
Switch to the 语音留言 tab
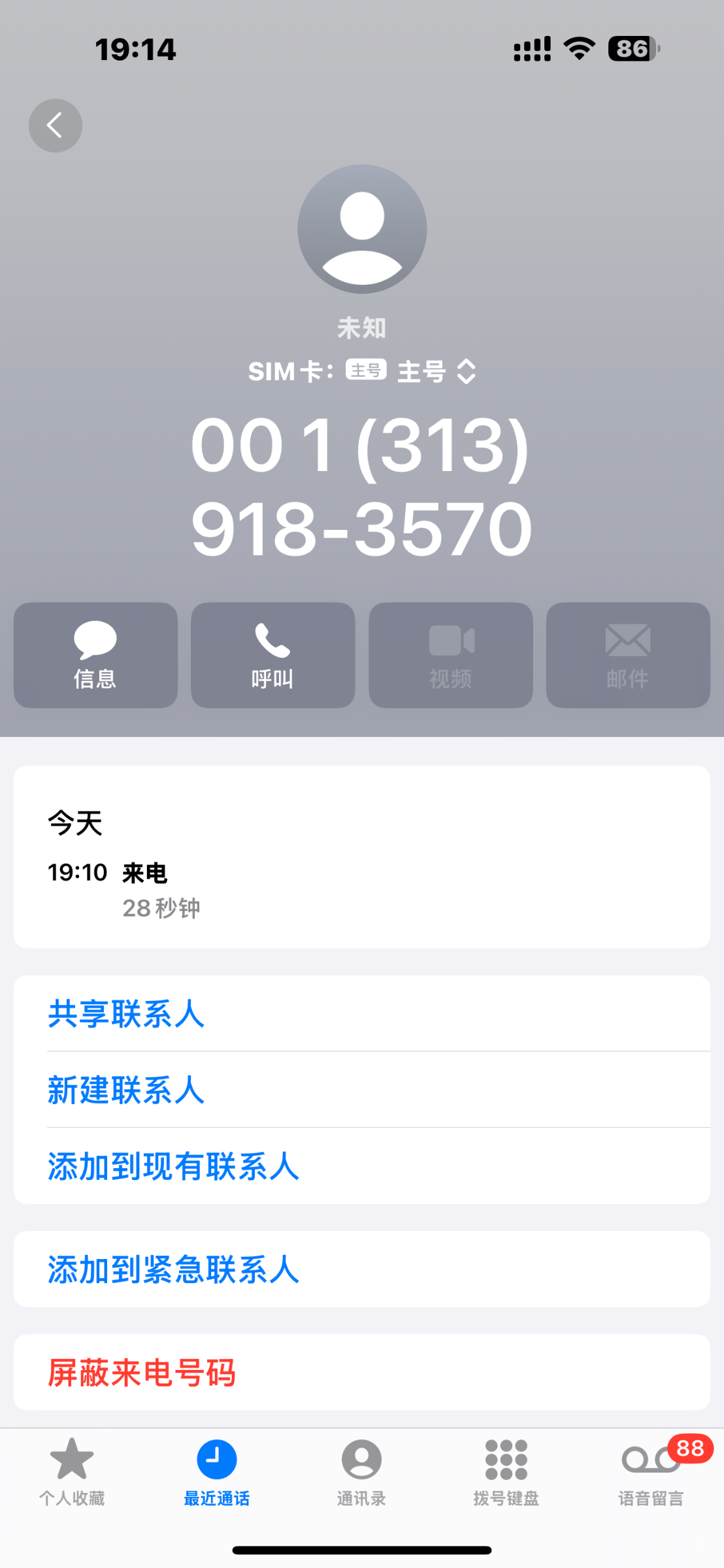click(x=651, y=1470)
